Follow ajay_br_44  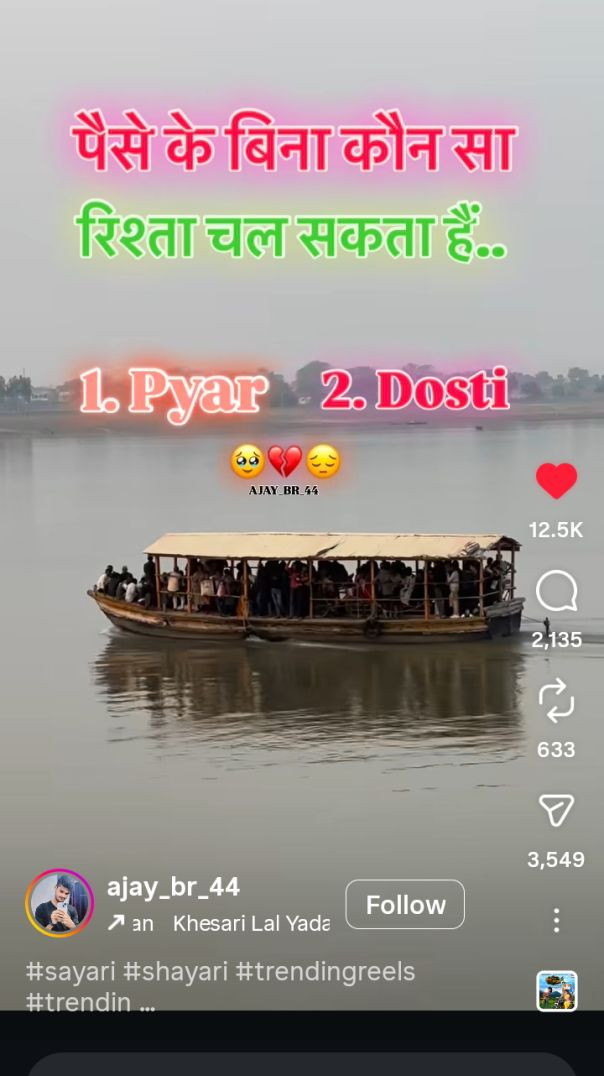point(405,904)
